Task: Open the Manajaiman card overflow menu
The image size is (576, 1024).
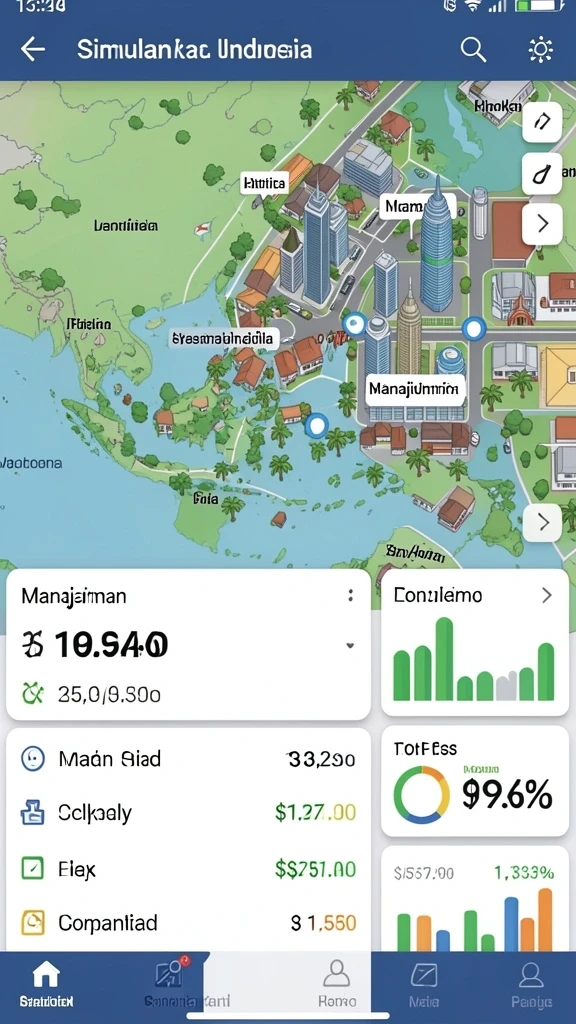Action: click(x=351, y=595)
